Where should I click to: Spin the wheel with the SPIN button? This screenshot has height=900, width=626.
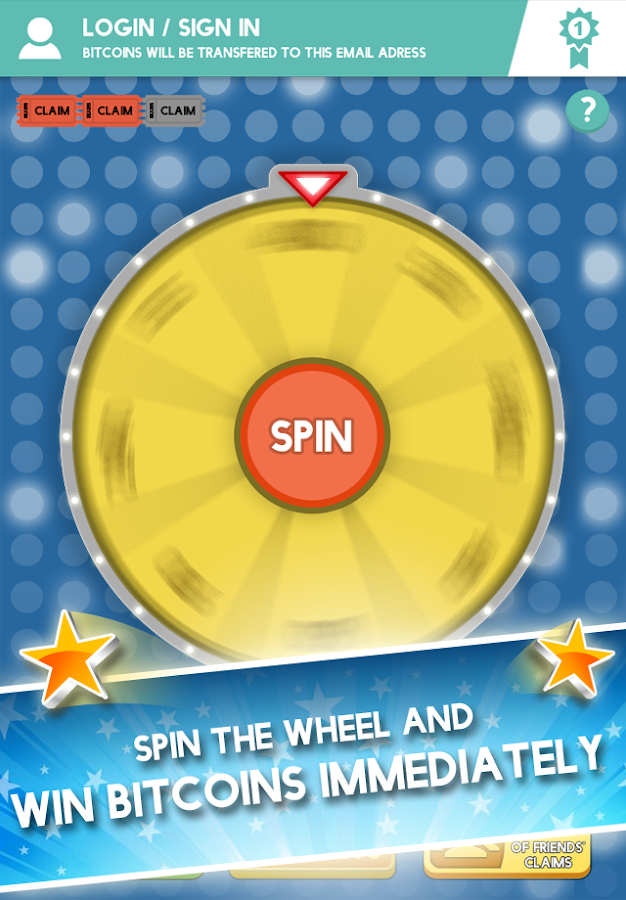coord(312,435)
